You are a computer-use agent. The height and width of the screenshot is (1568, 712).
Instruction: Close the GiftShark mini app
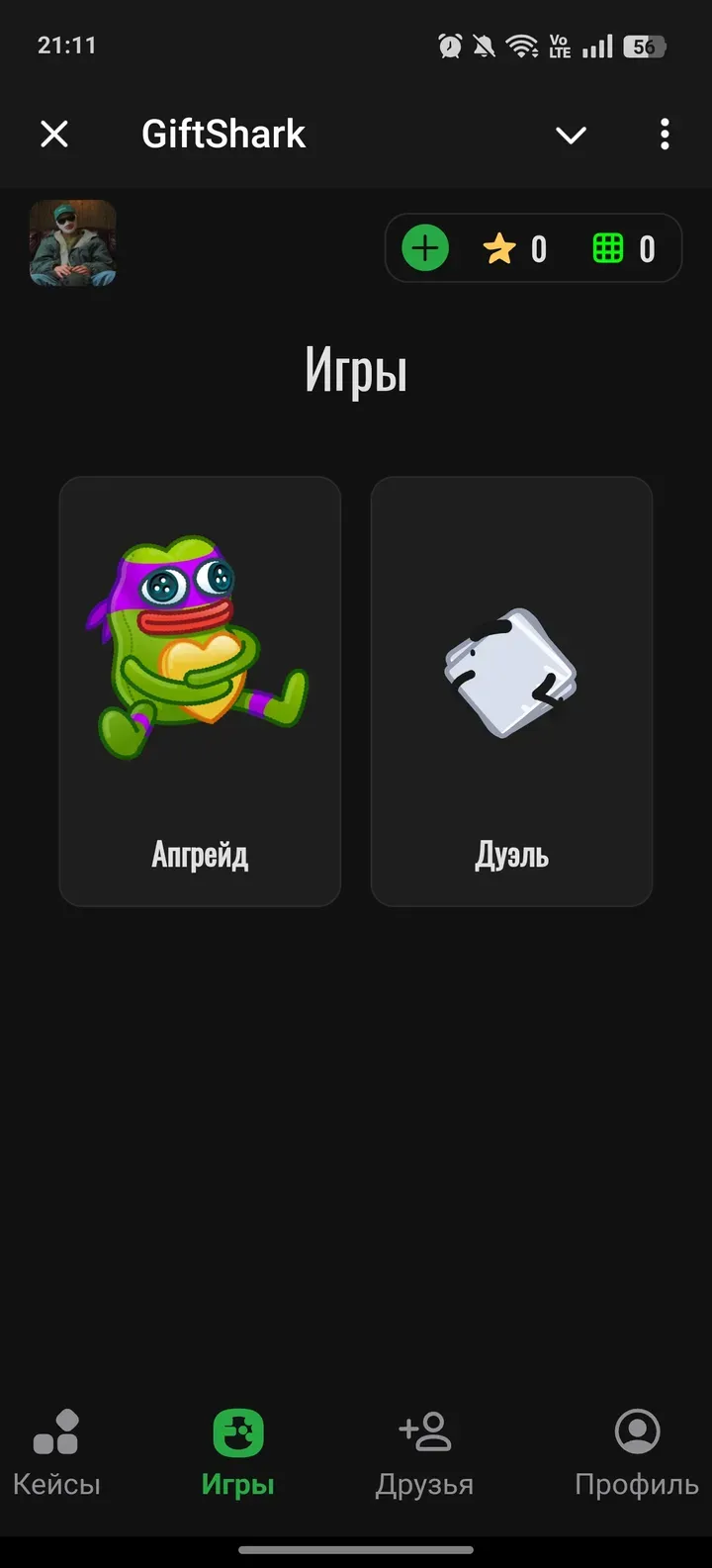(x=54, y=134)
